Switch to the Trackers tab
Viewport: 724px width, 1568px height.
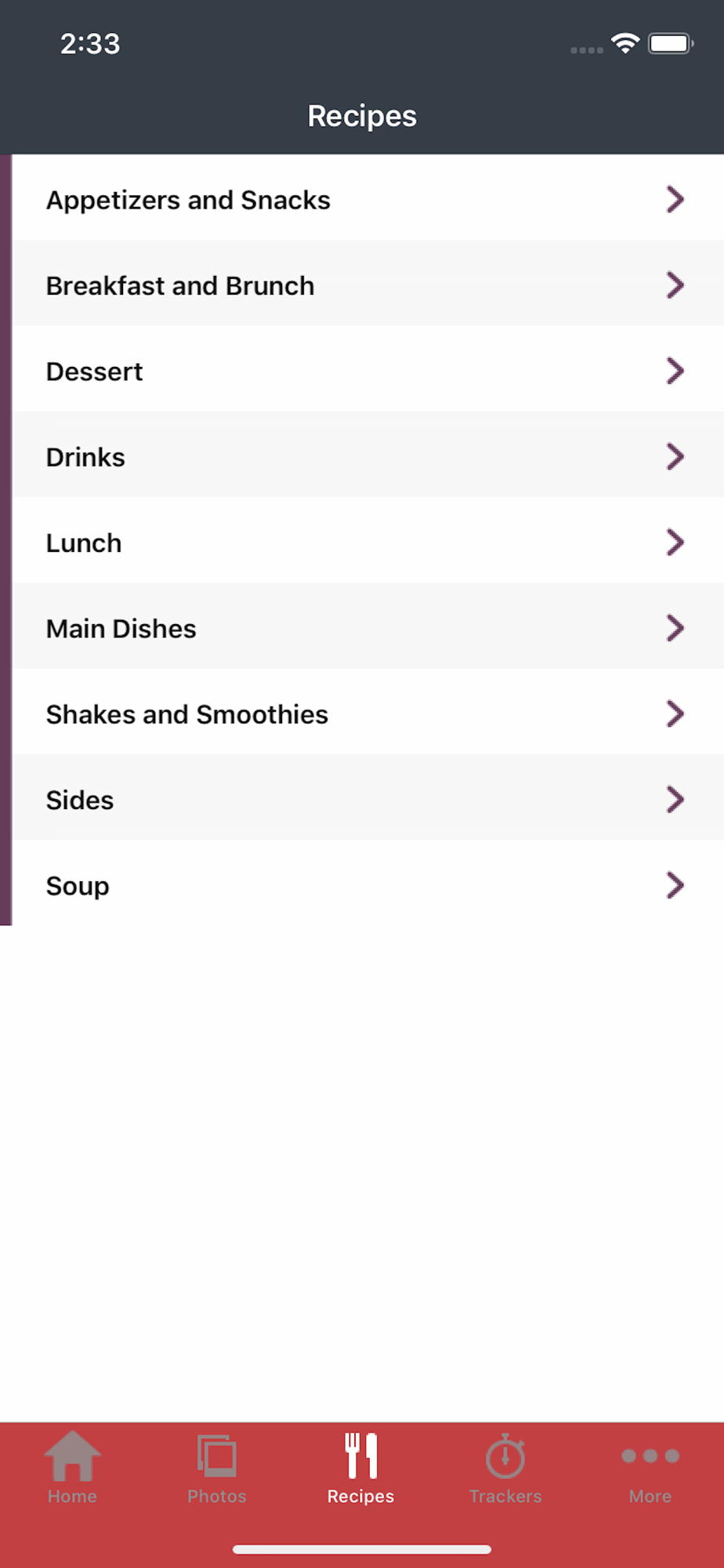coord(505,1468)
